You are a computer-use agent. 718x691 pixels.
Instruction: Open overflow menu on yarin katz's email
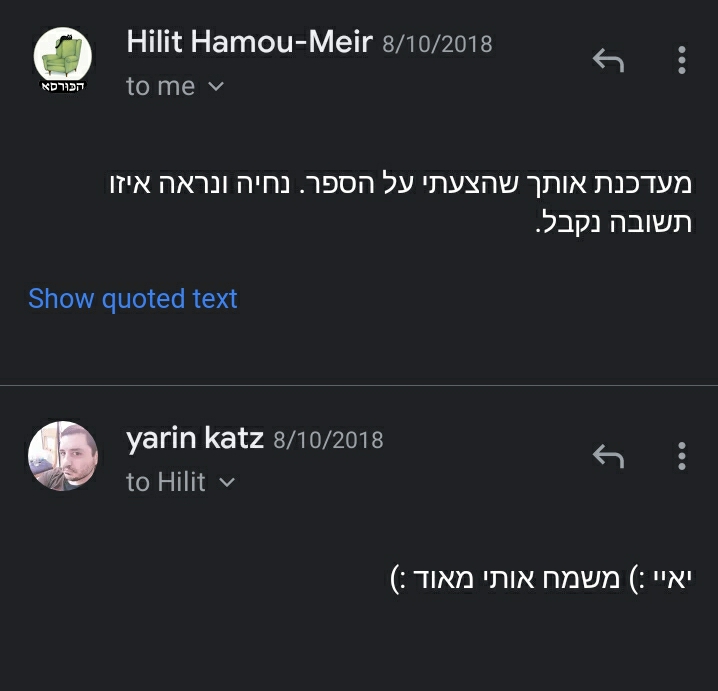[682, 457]
